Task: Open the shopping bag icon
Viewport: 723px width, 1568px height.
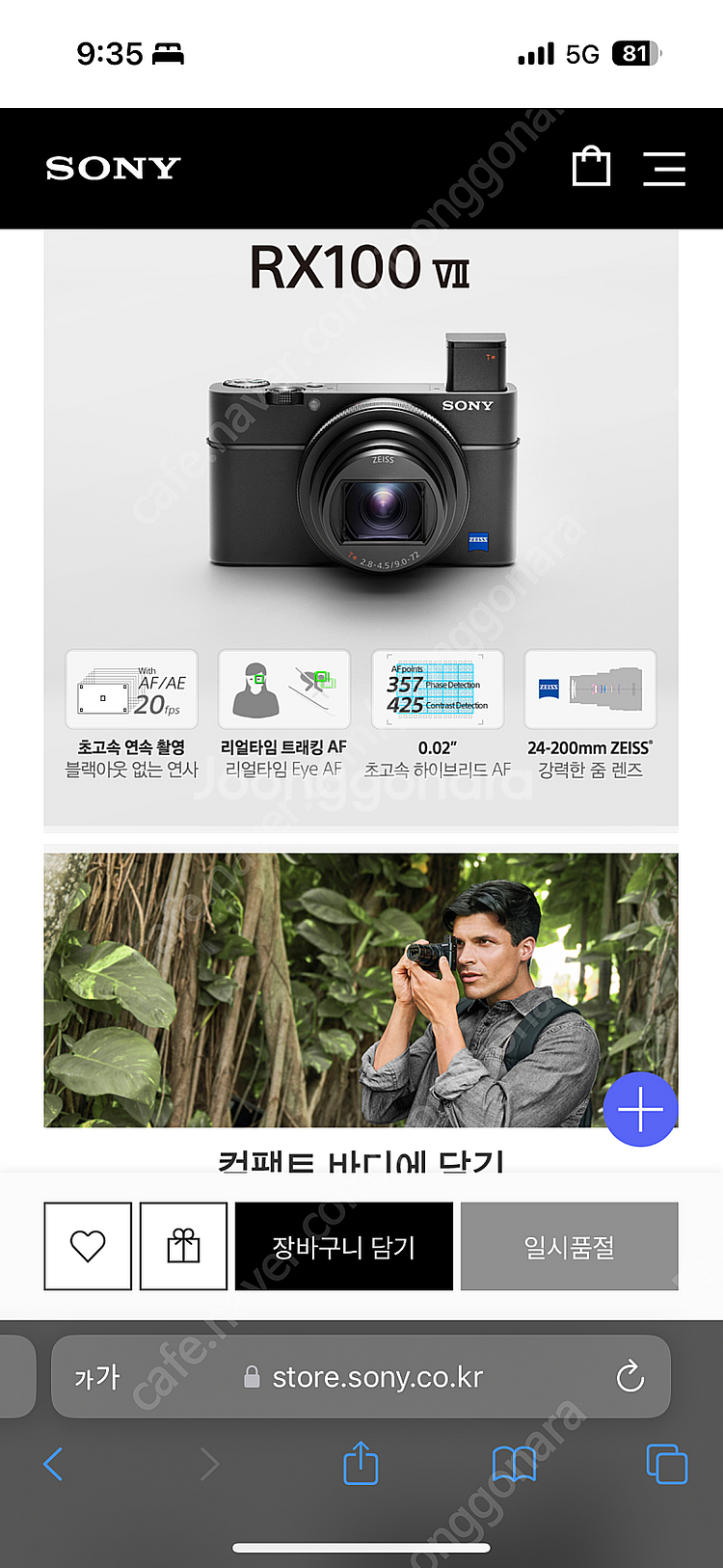Action: click(x=591, y=167)
